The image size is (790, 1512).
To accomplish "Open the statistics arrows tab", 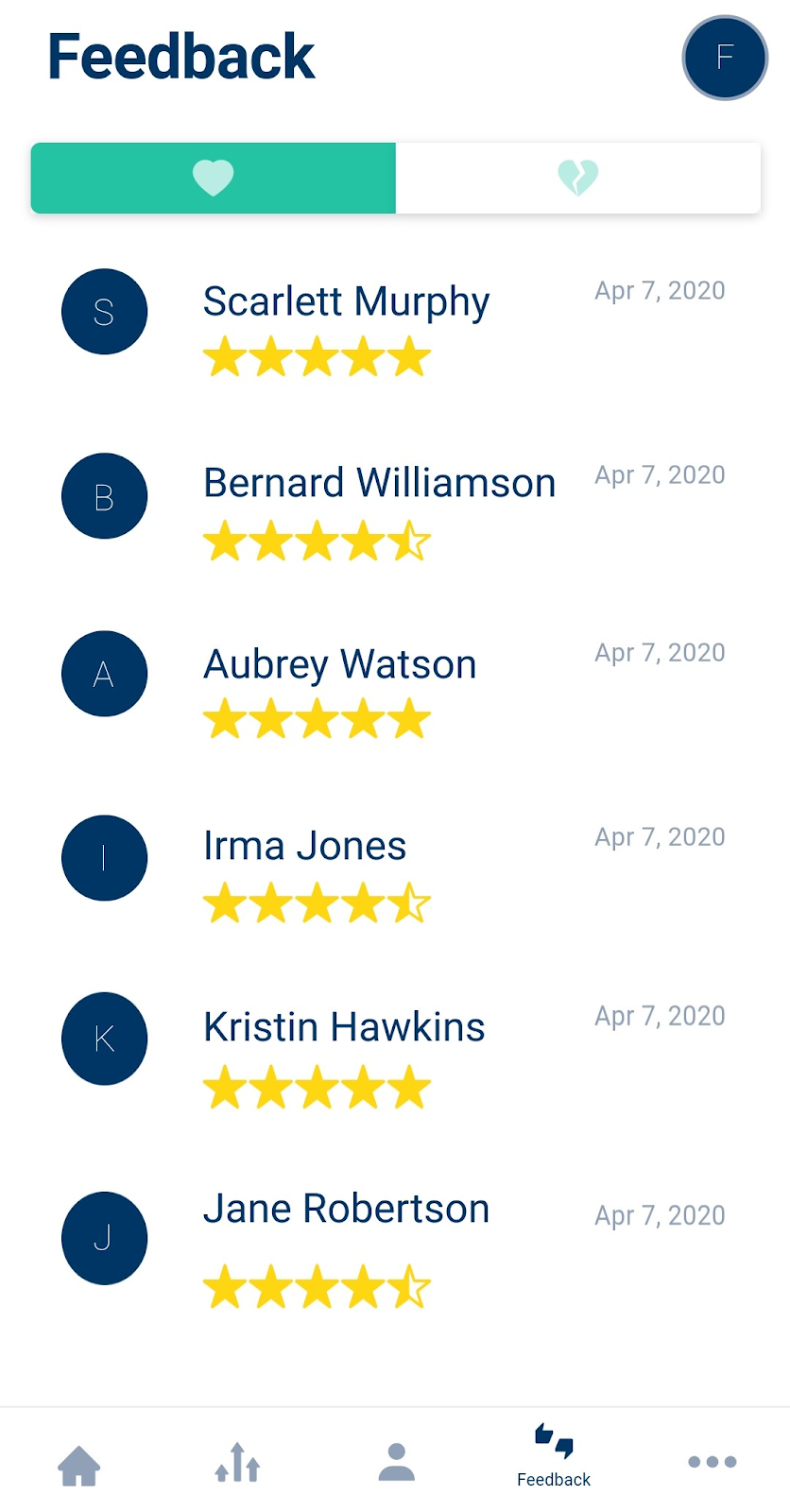I will point(238,1463).
